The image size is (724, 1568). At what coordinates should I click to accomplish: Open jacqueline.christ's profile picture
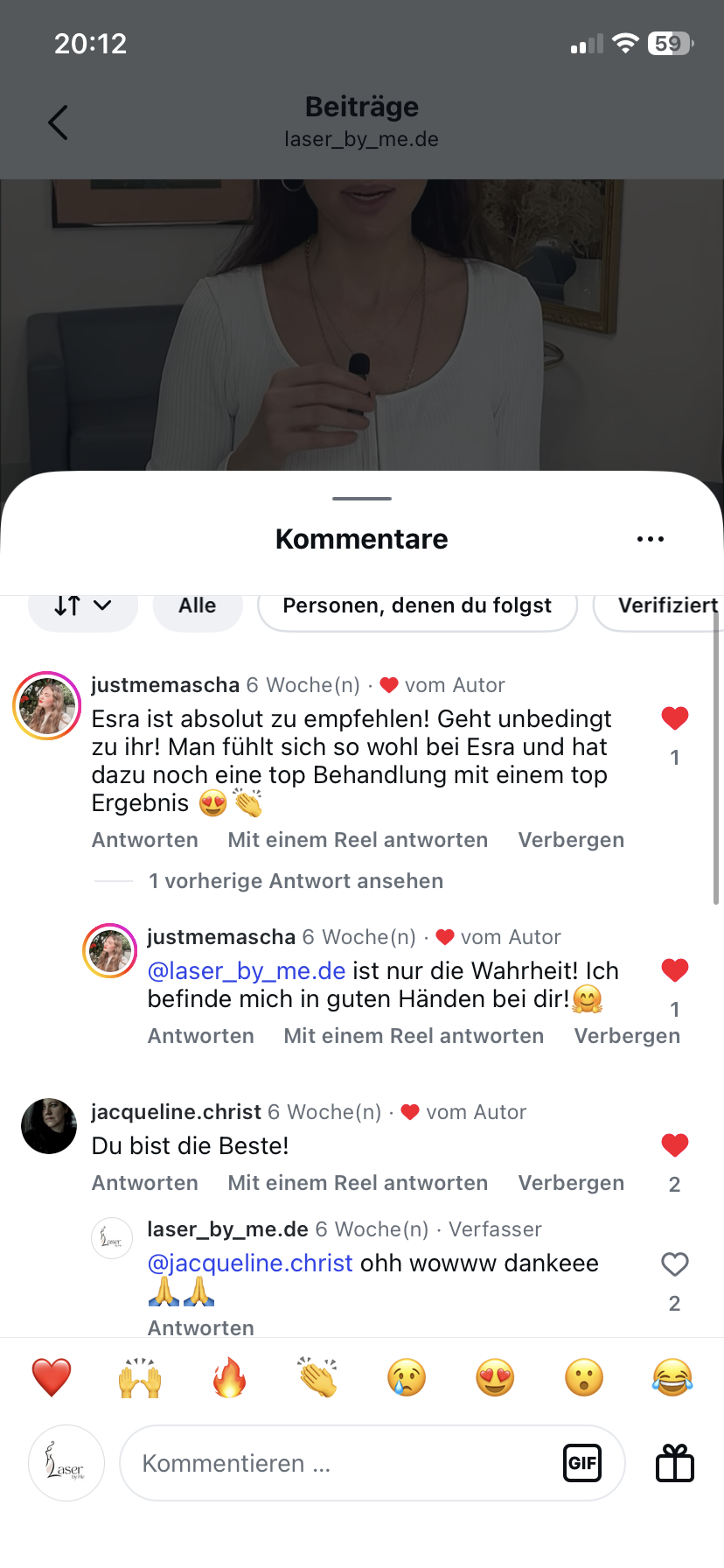coord(49,1126)
